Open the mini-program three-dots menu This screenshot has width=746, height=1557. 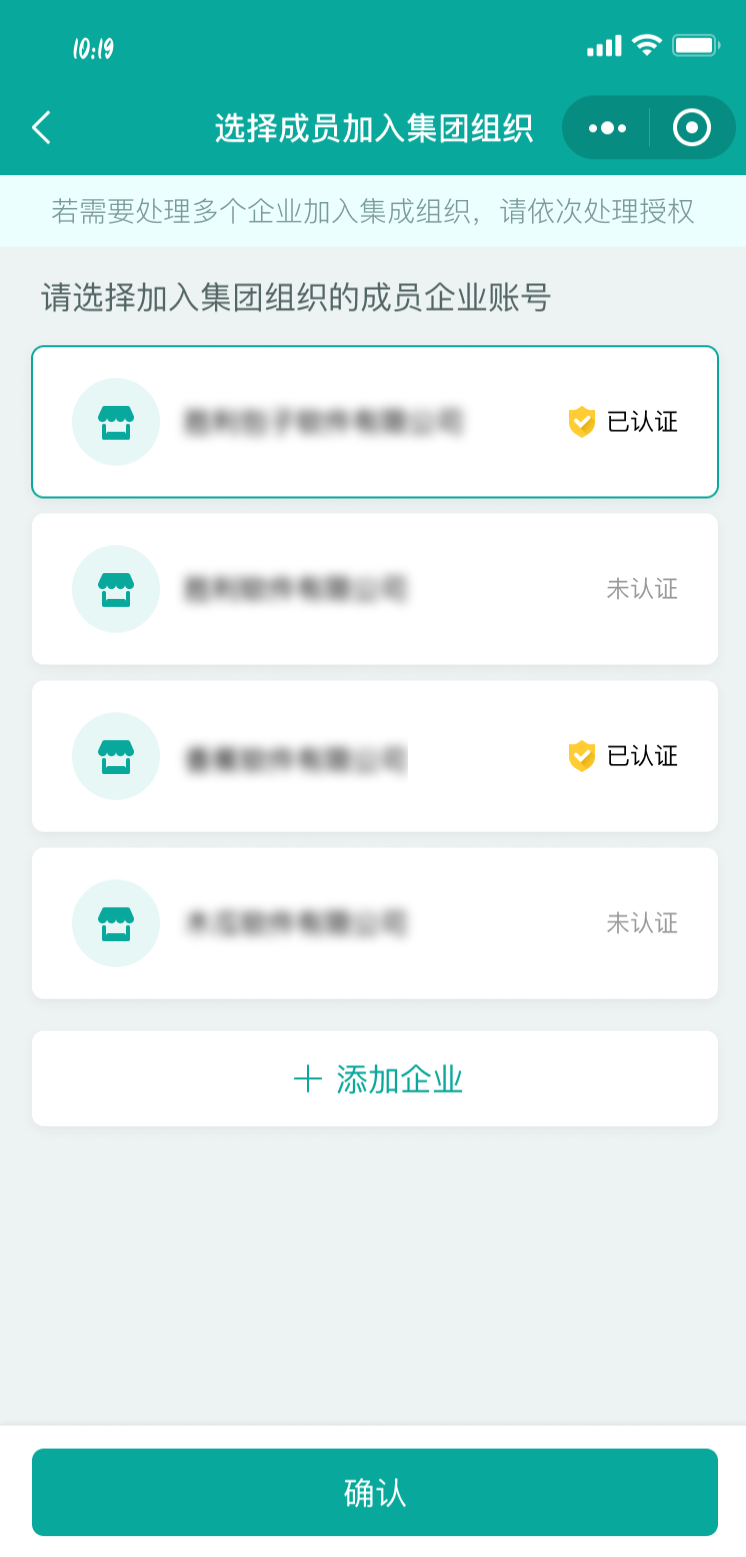(x=607, y=128)
